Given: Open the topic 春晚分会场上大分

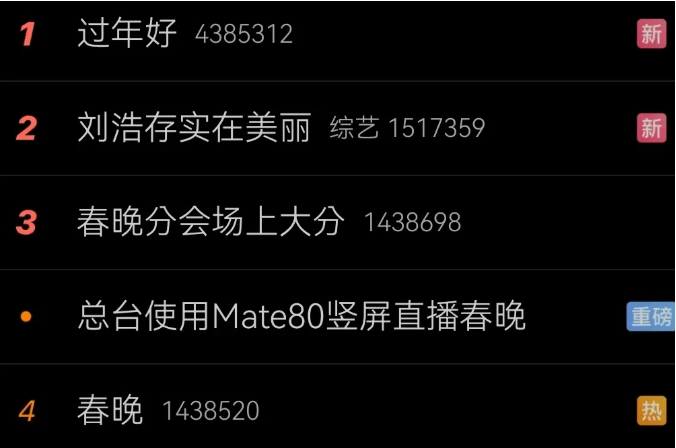Looking at the screenshot, I should pos(210,222).
